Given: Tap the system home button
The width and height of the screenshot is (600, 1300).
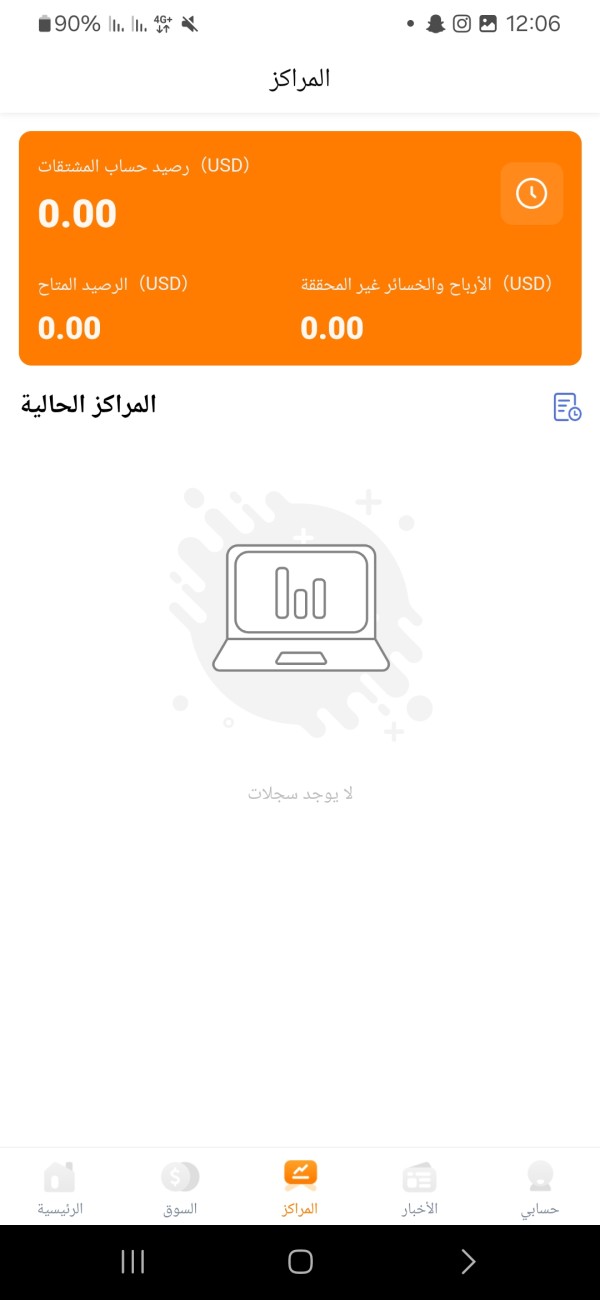Looking at the screenshot, I should click(300, 1262).
